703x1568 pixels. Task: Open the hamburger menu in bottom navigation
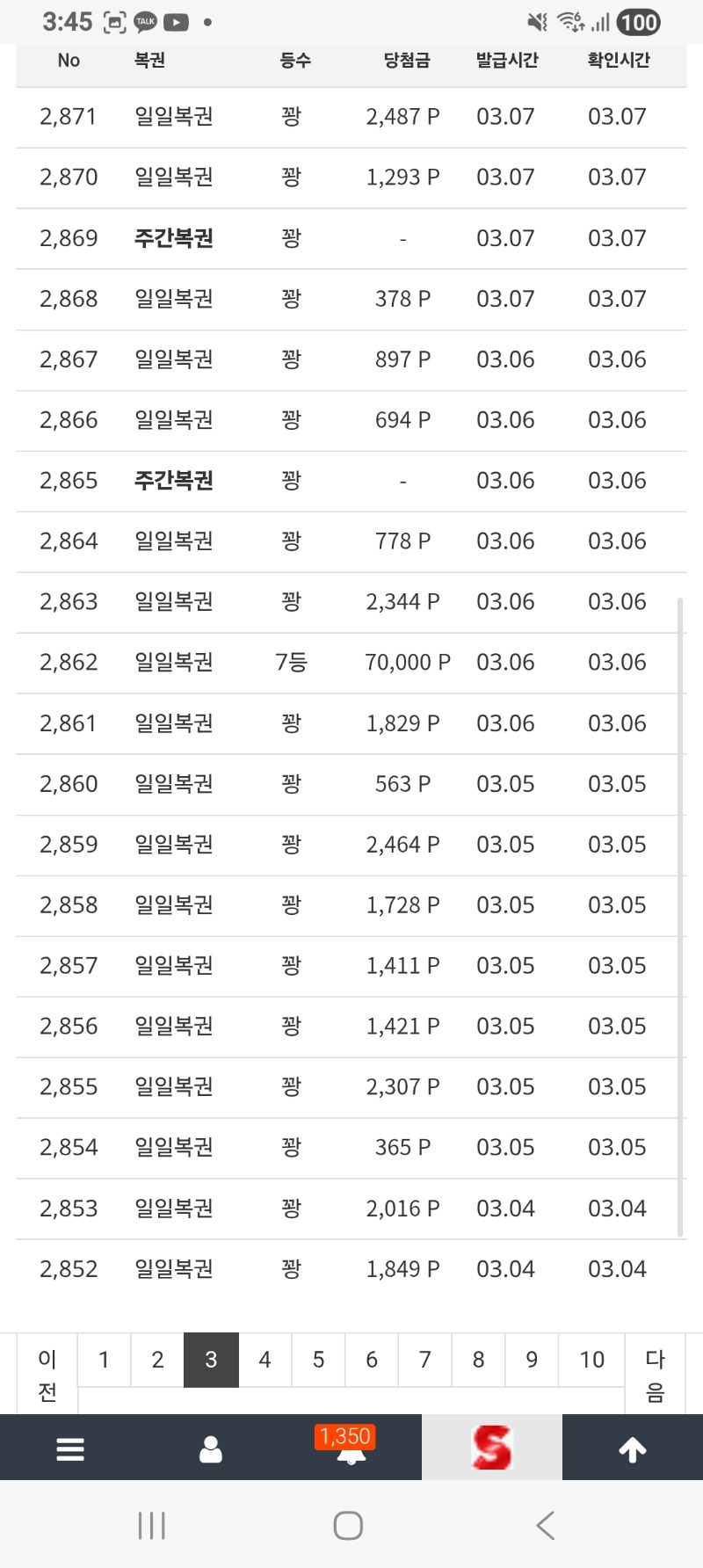(70, 1447)
